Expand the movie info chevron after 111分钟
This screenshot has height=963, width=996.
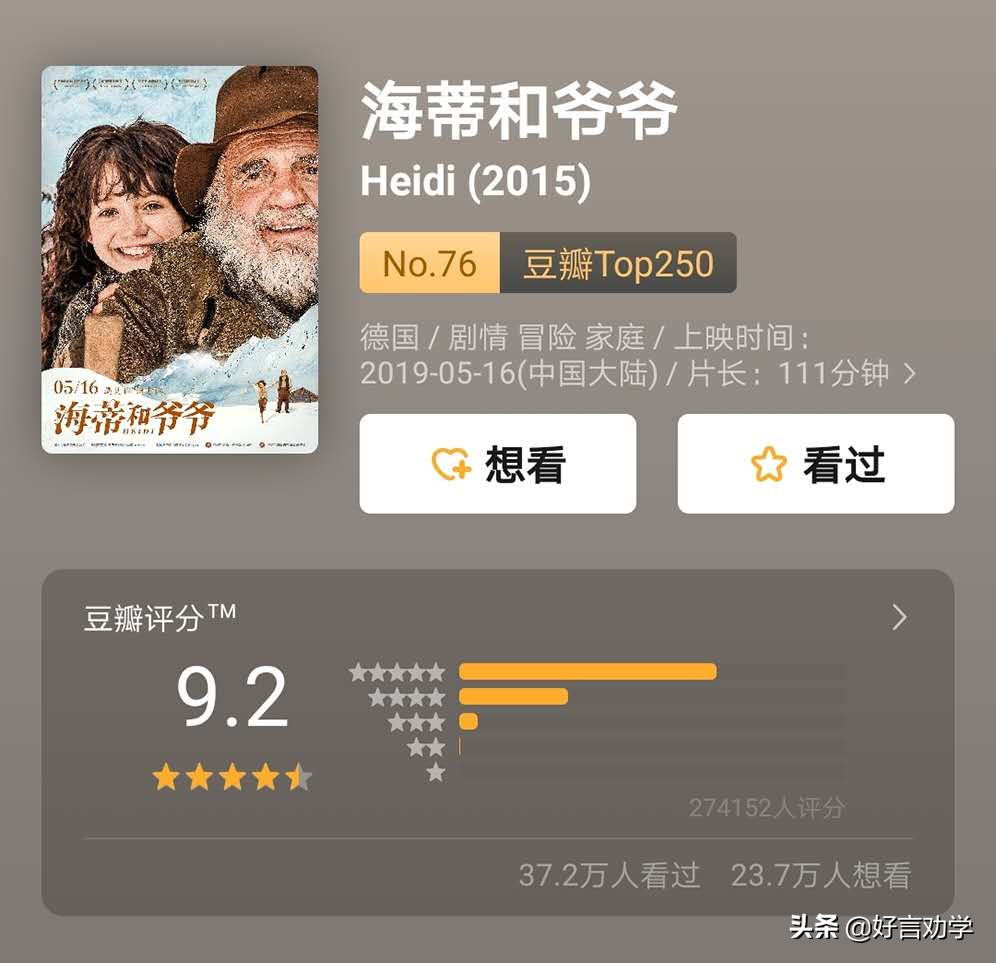pyautogui.click(x=909, y=374)
